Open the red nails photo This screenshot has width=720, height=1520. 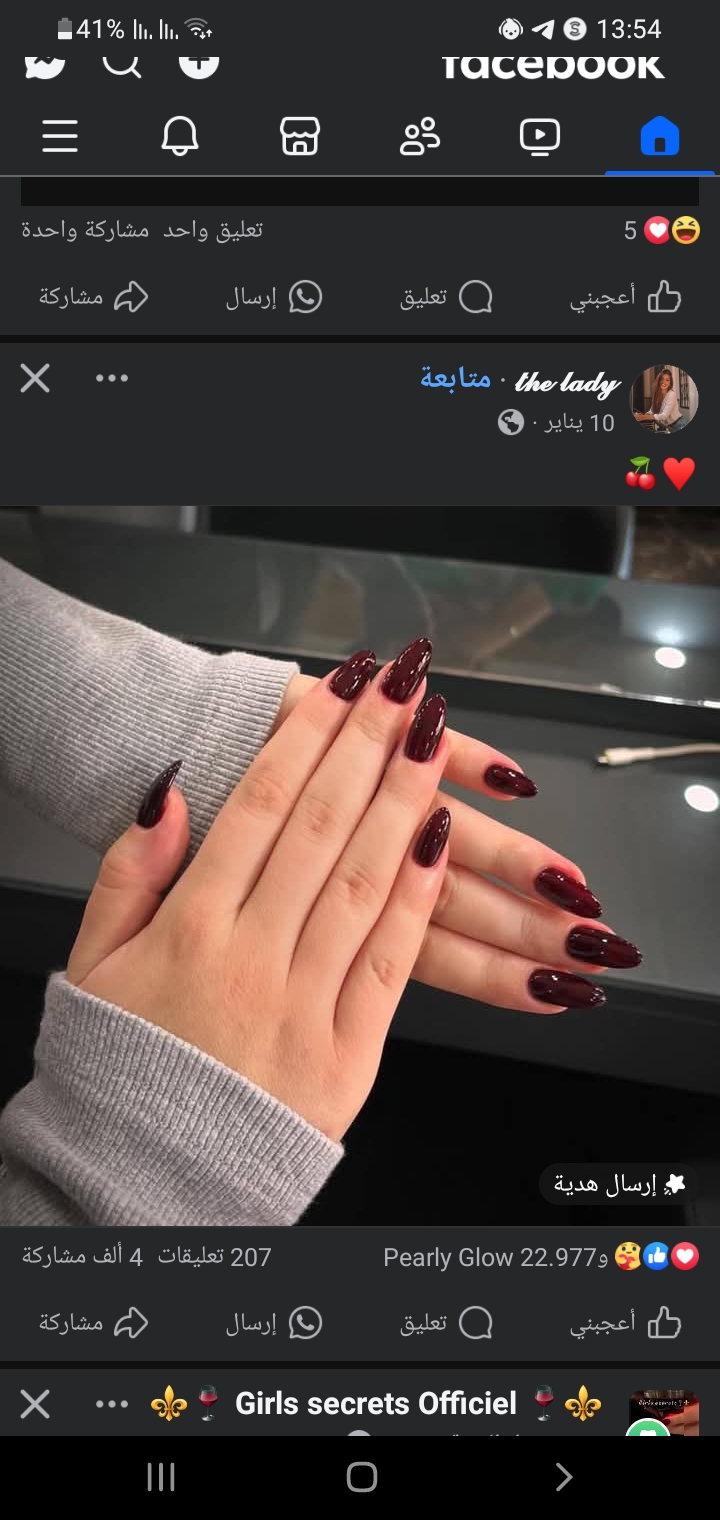click(360, 865)
